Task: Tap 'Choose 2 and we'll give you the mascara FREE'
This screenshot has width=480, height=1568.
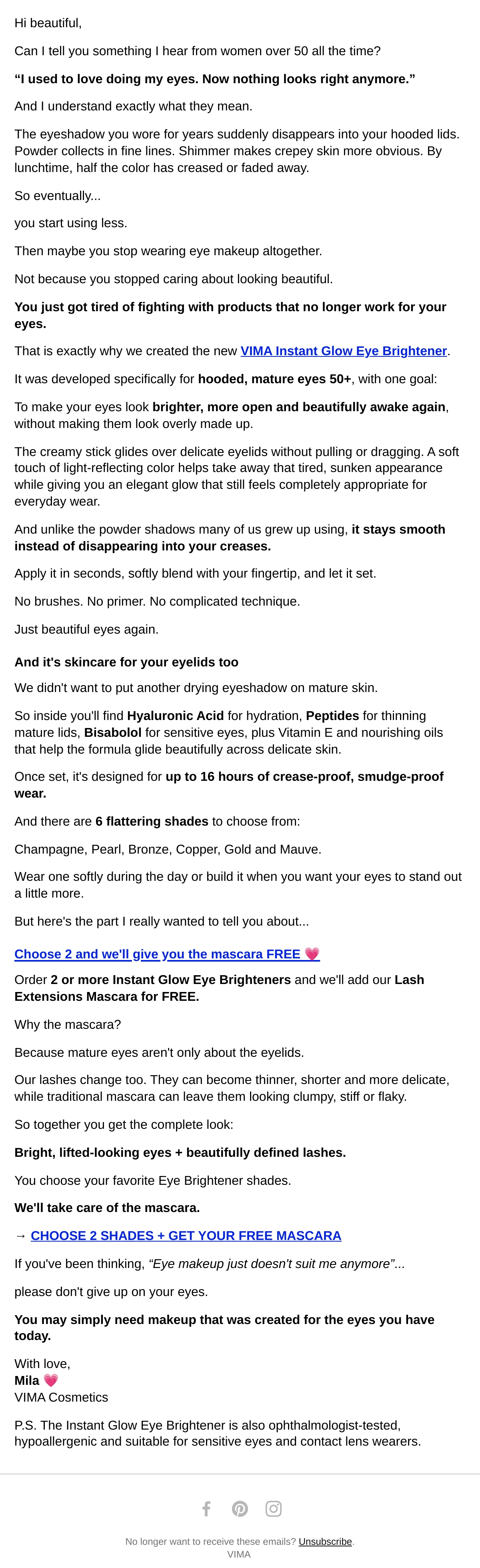Action: point(167,954)
